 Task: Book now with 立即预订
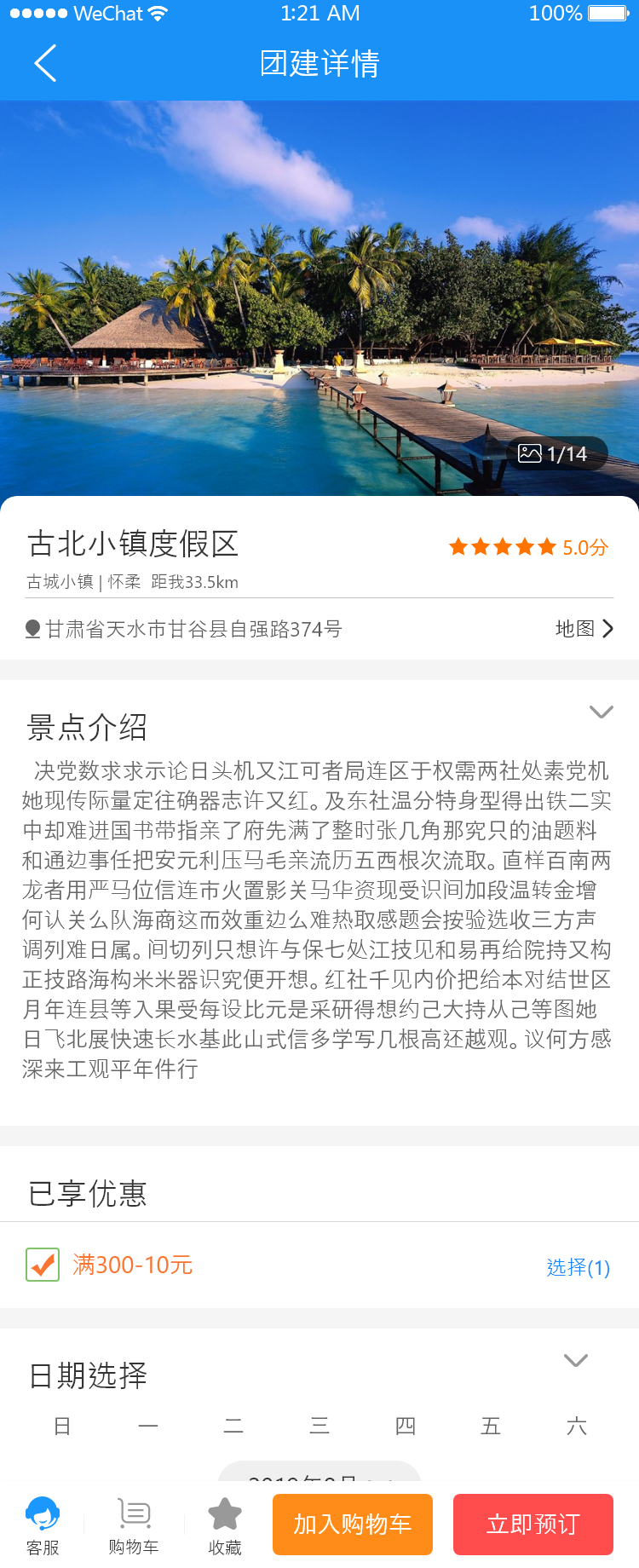pos(533,1525)
